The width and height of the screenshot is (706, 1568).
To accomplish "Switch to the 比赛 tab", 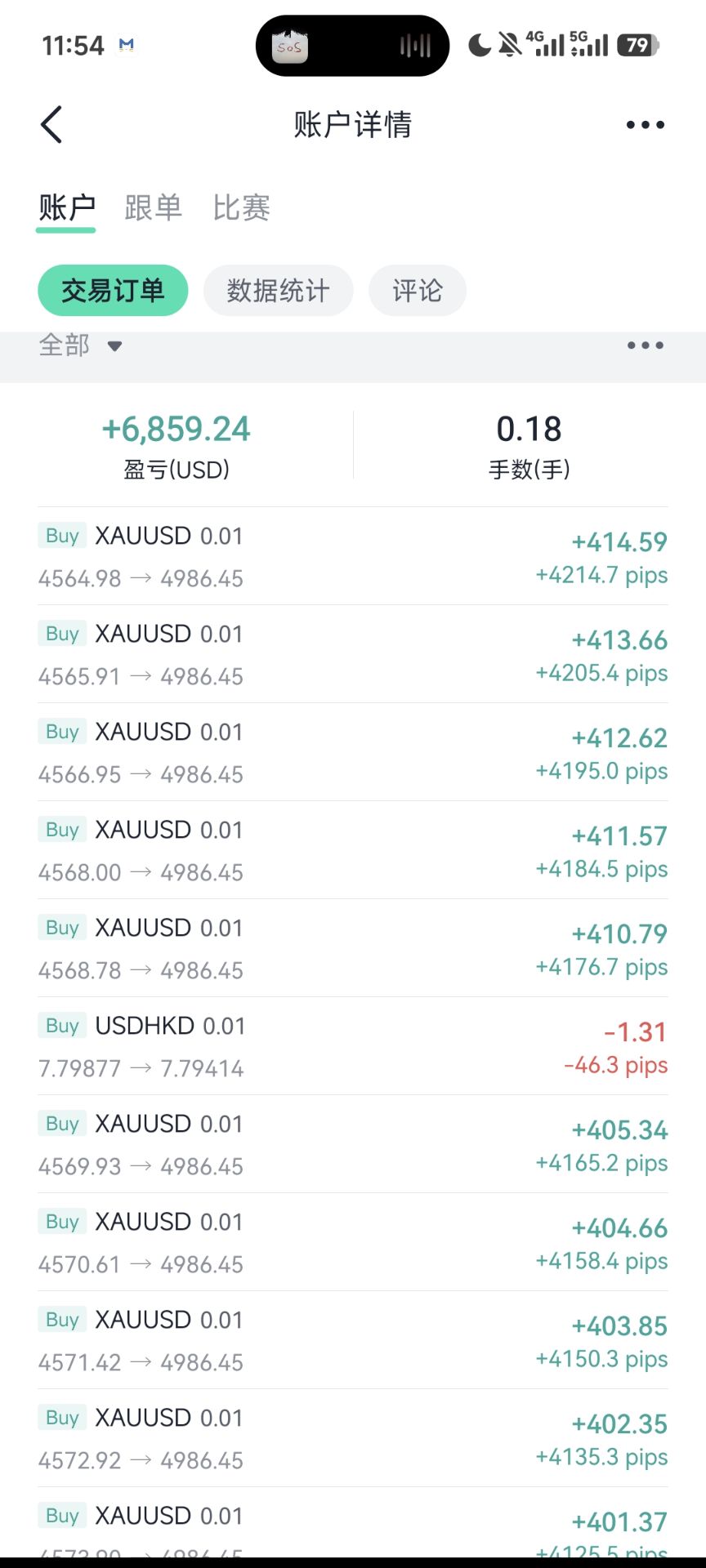I will (241, 207).
